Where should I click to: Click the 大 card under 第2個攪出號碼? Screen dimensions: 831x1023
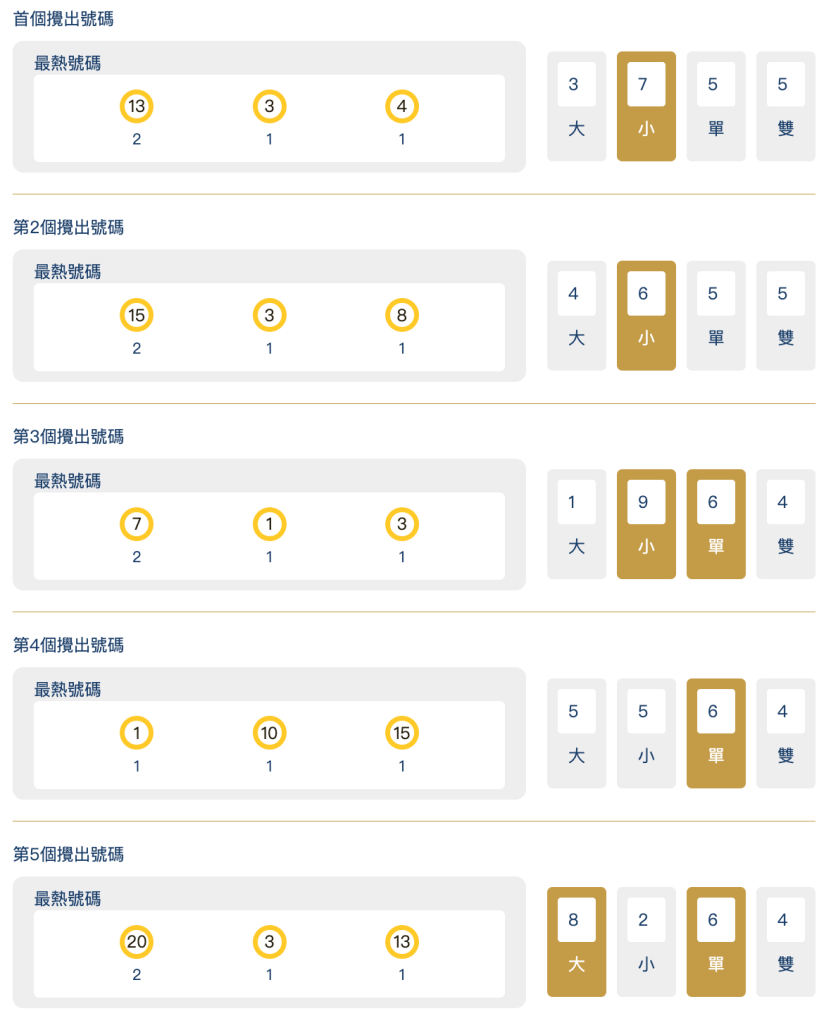point(576,314)
